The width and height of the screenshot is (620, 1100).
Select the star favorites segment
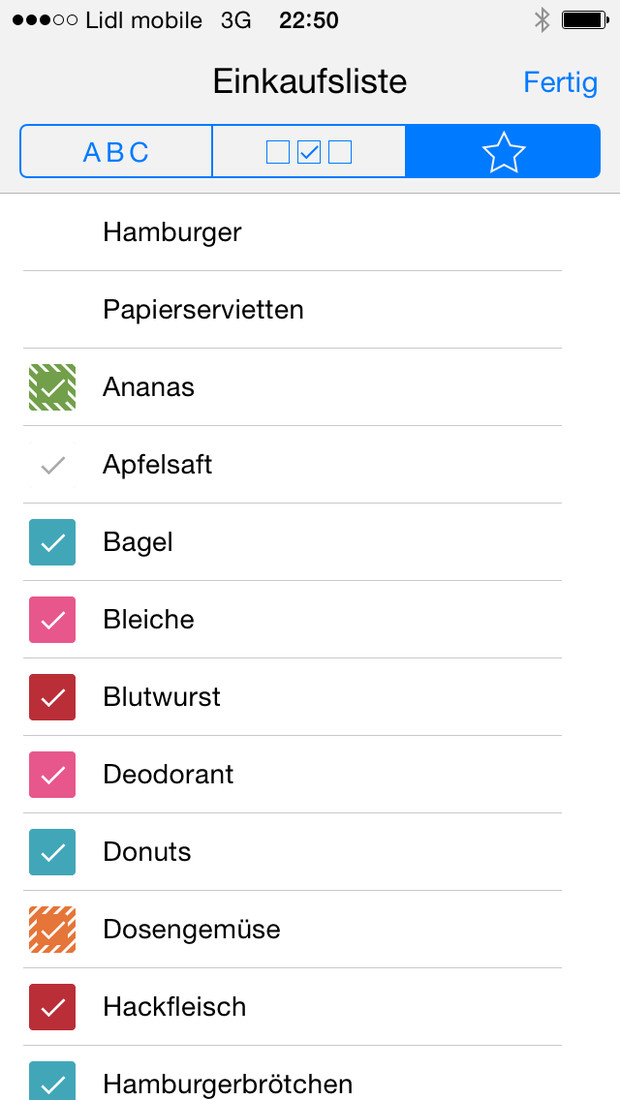pyautogui.click(x=503, y=152)
